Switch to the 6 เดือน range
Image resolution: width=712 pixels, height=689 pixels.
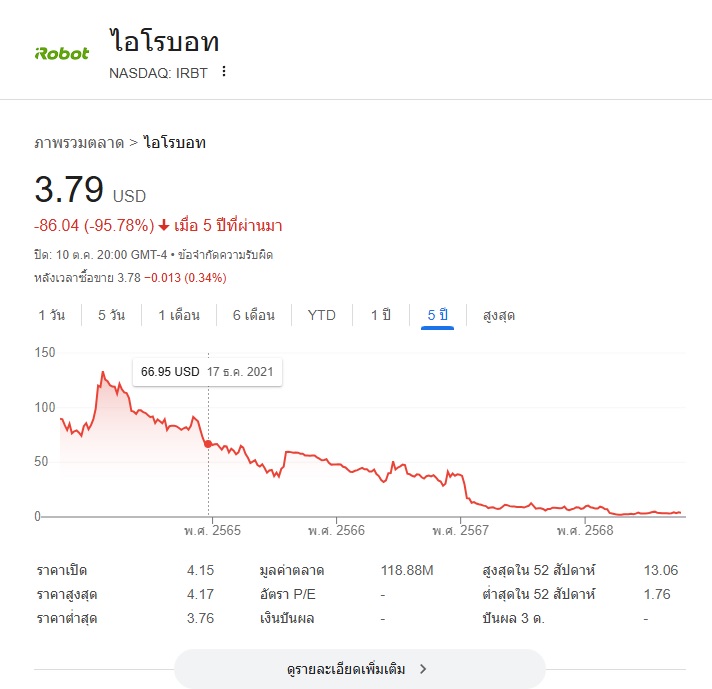coord(253,315)
